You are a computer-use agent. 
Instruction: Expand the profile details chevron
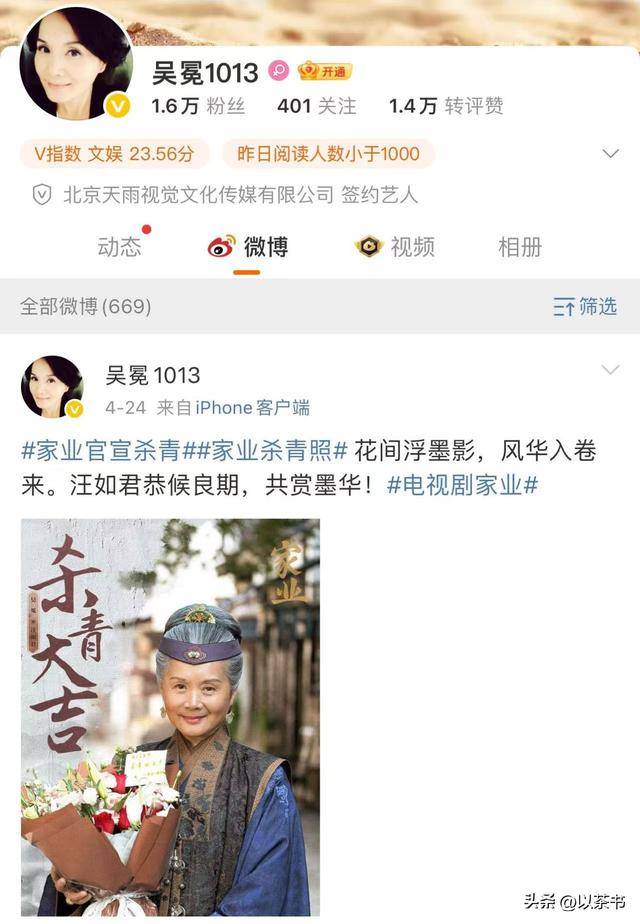611,154
